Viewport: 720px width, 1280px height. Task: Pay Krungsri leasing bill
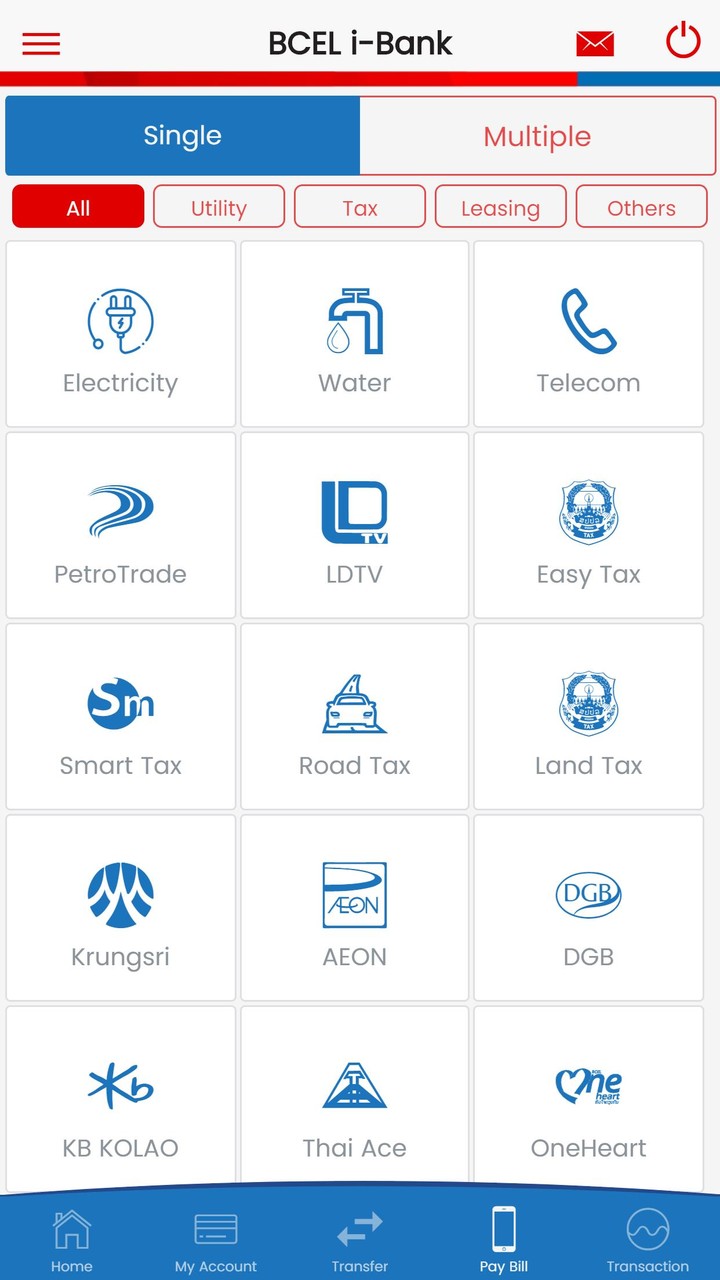pos(120,908)
